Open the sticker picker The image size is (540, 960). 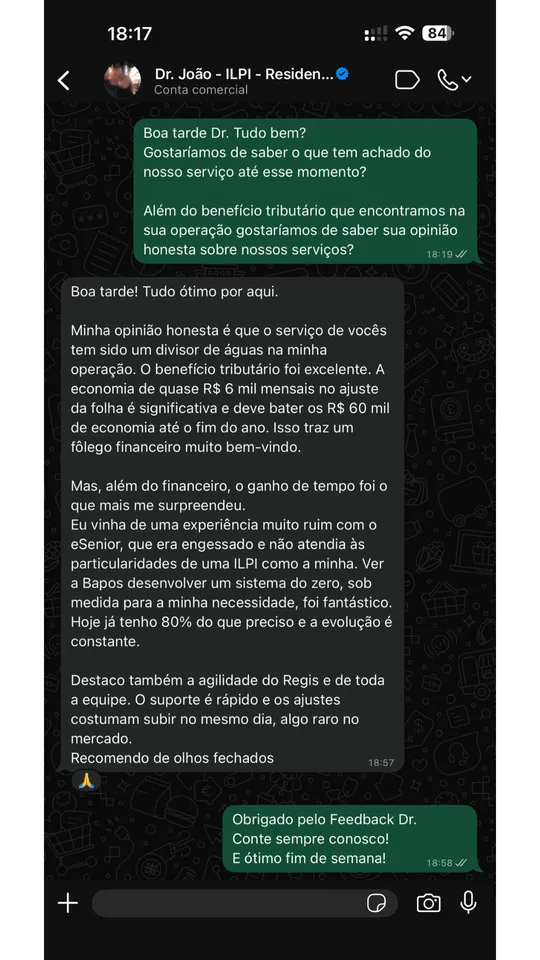click(377, 903)
